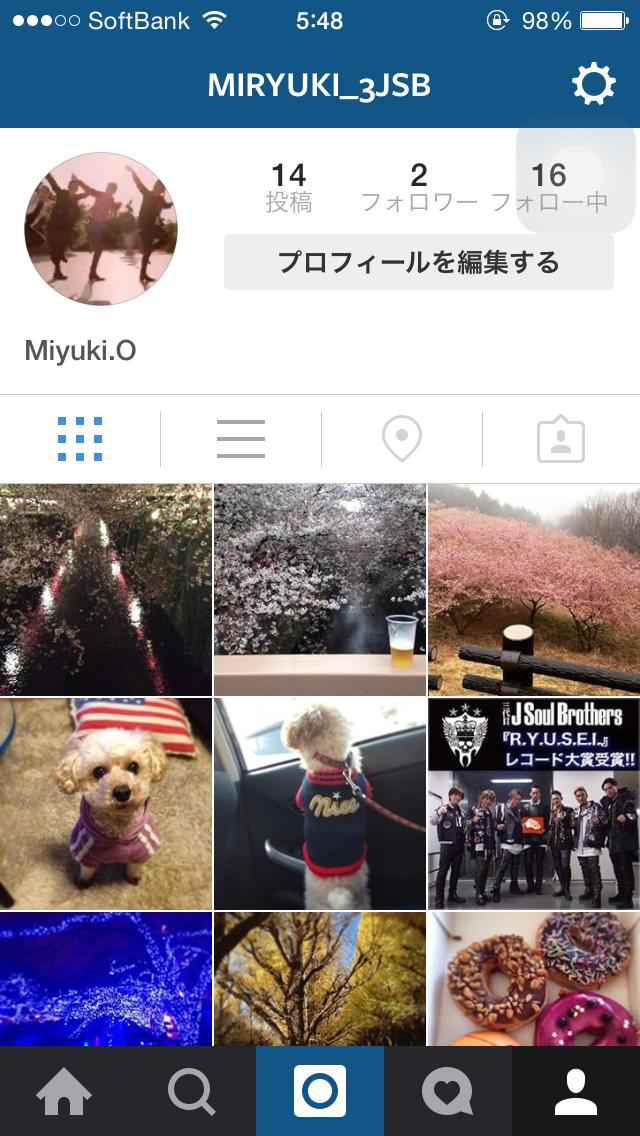640x1136 pixels.
Task: Open the dog looking out car window photo
Action: pyautogui.click(x=320, y=803)
